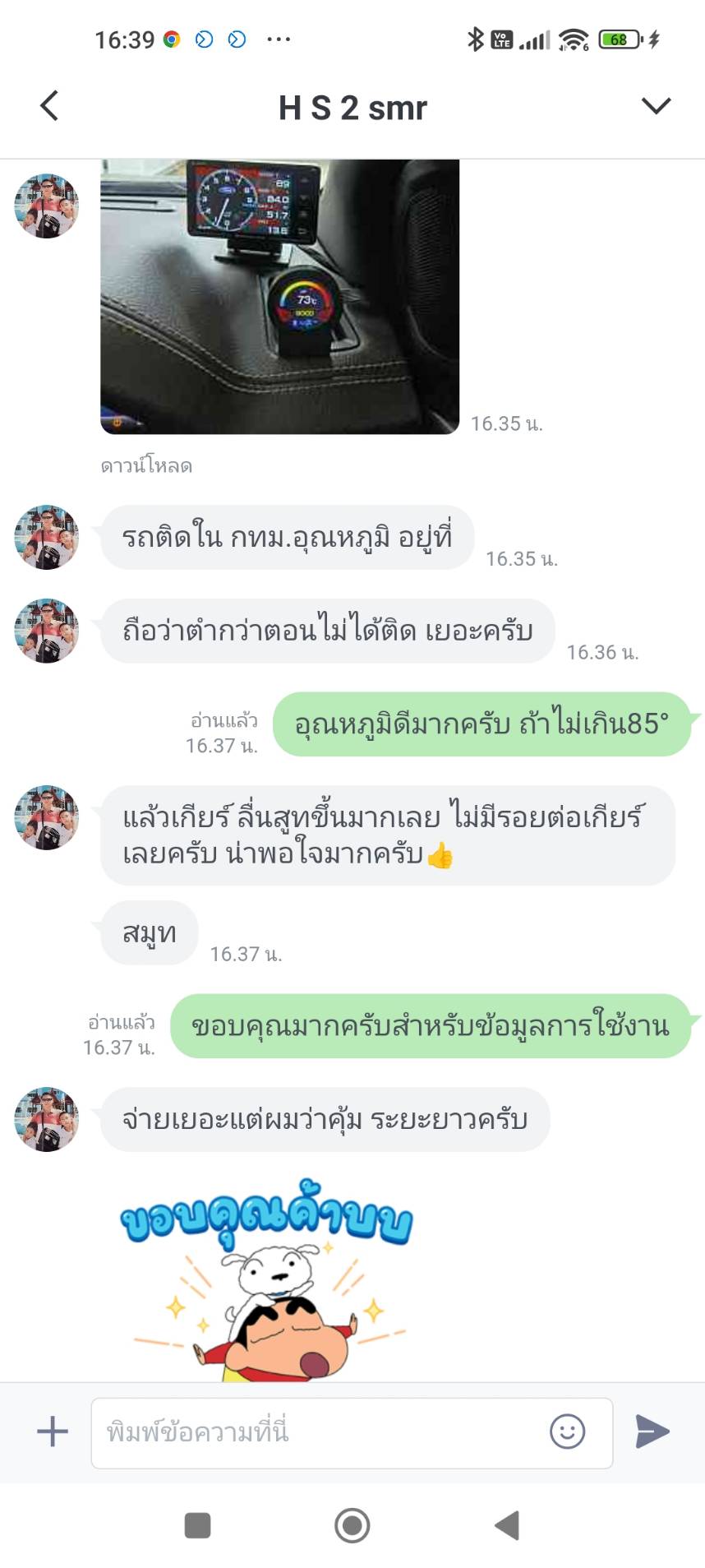Open the emoji sticker picker
The height and width of the screenshot is (1568, 705).
click(567, 1432)
